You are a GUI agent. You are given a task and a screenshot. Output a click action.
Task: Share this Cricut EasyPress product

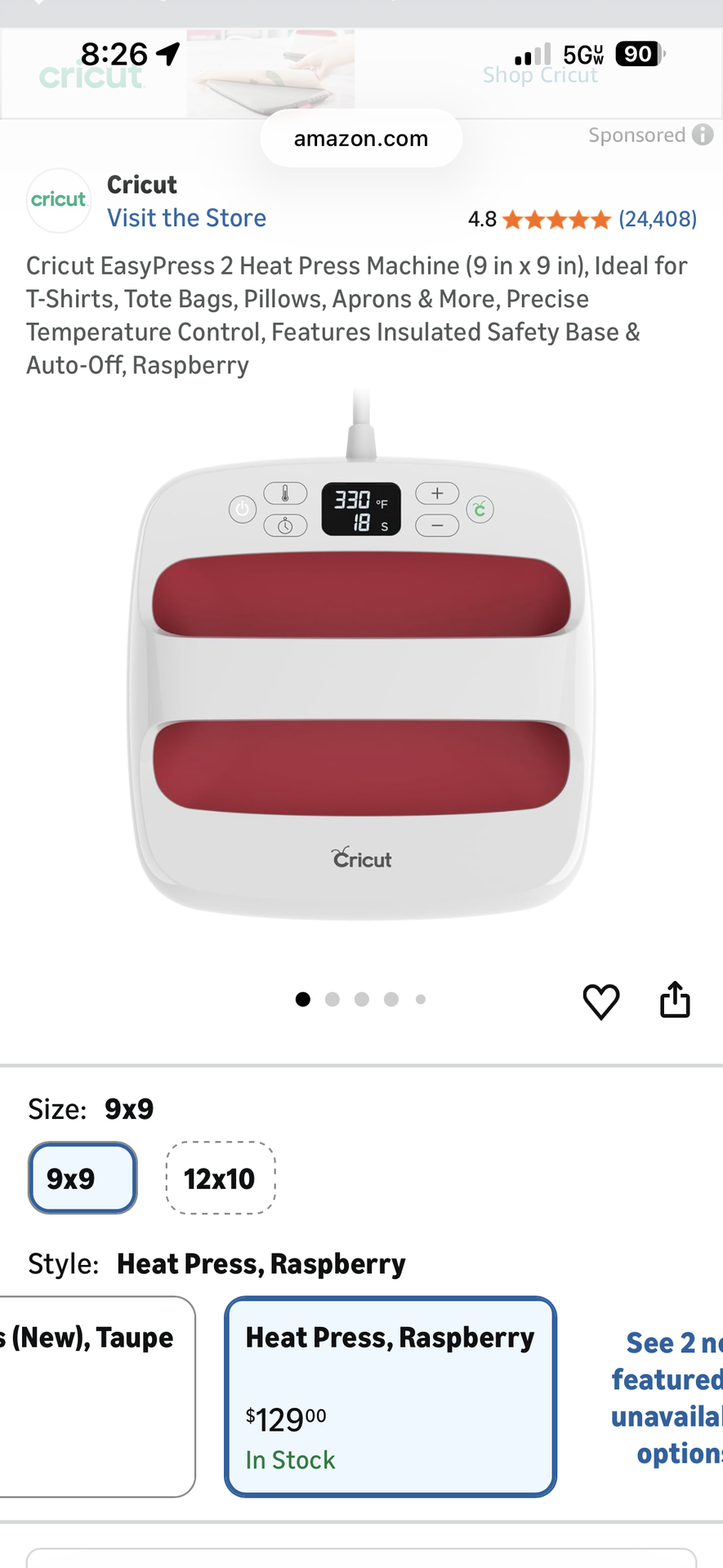pyautogui.click(x=675, y=1000)
